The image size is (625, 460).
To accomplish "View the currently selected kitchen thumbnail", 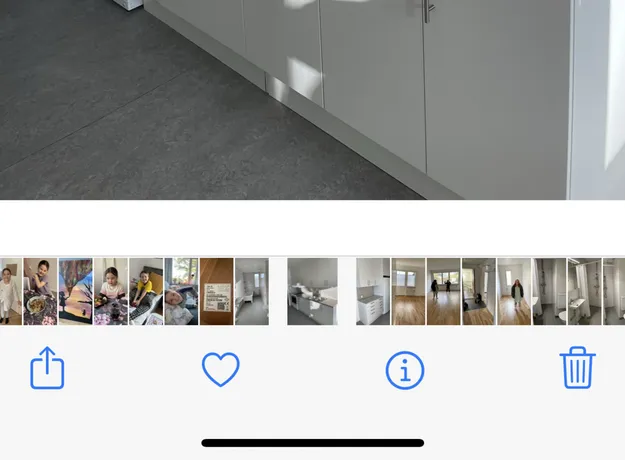I will click(312, 291).
